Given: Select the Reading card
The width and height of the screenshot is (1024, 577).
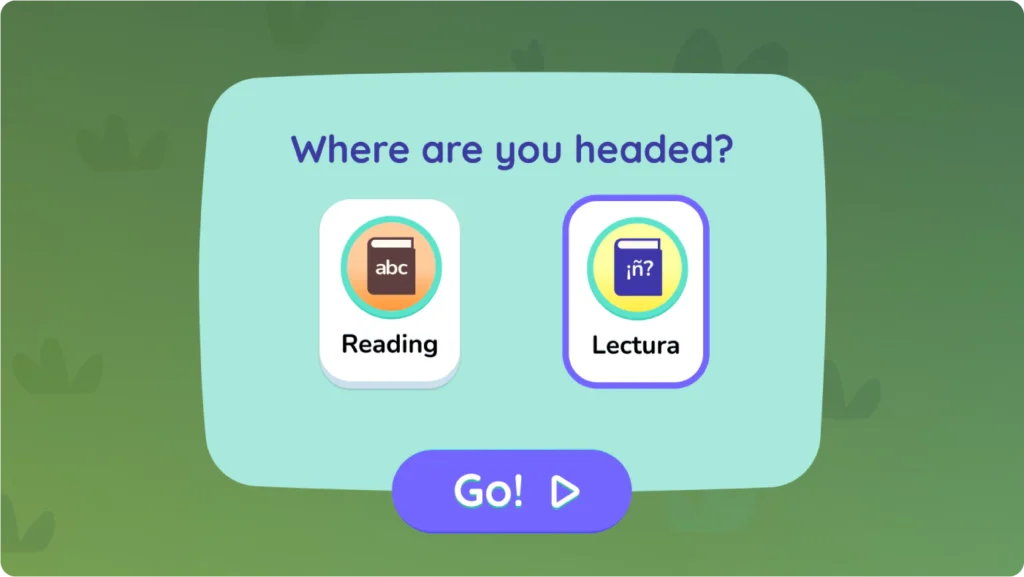Looking at the screenshot, I should pyautogui.click(x=389, y=290).
